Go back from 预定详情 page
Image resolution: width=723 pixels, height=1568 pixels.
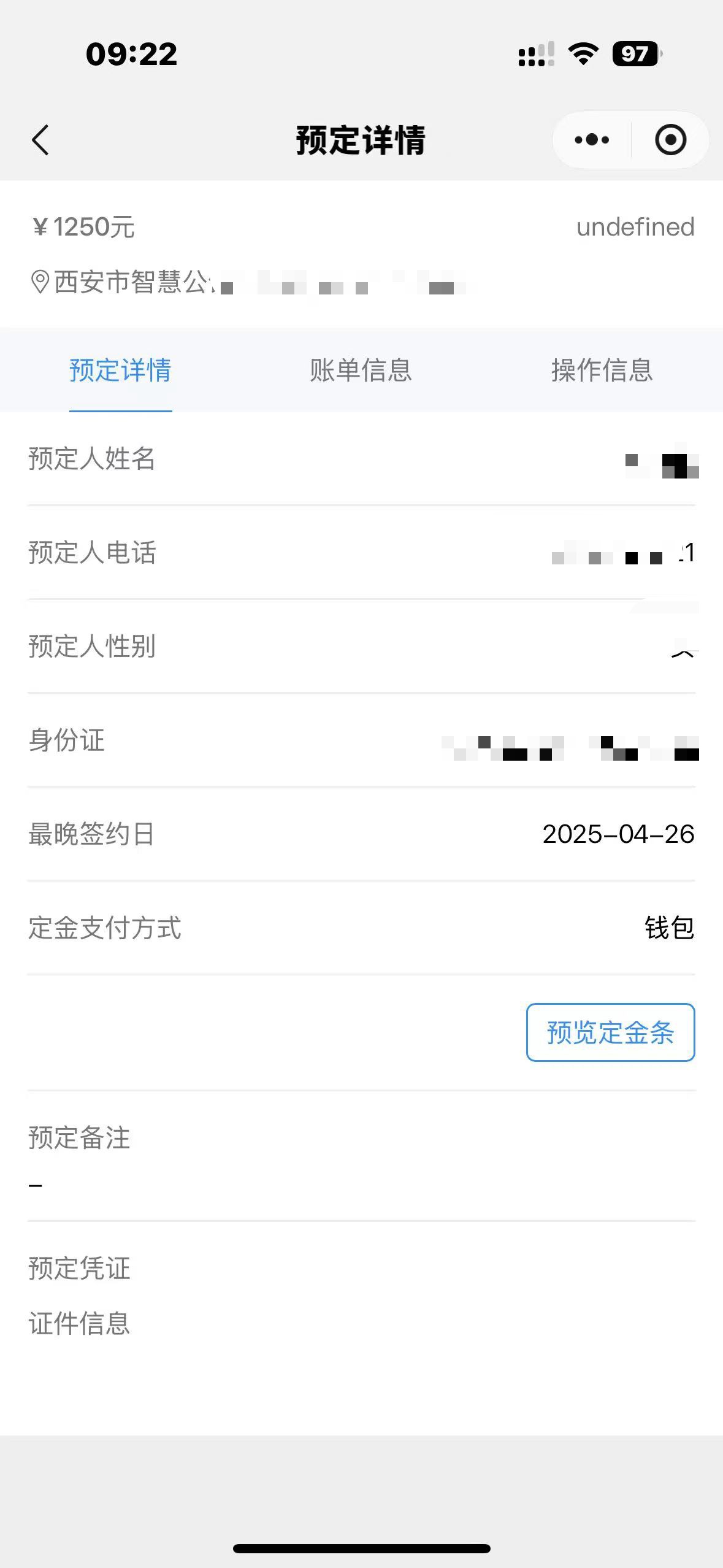[40, 140]
